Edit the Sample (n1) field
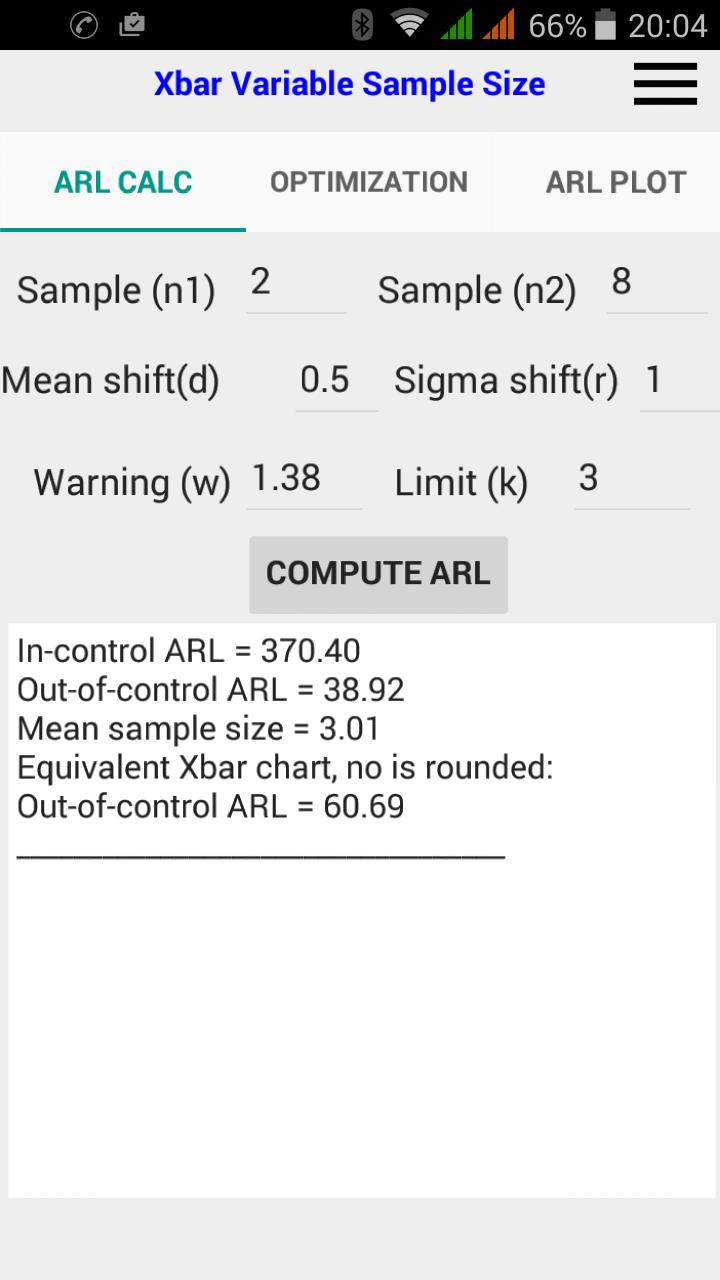 [295, 285]
